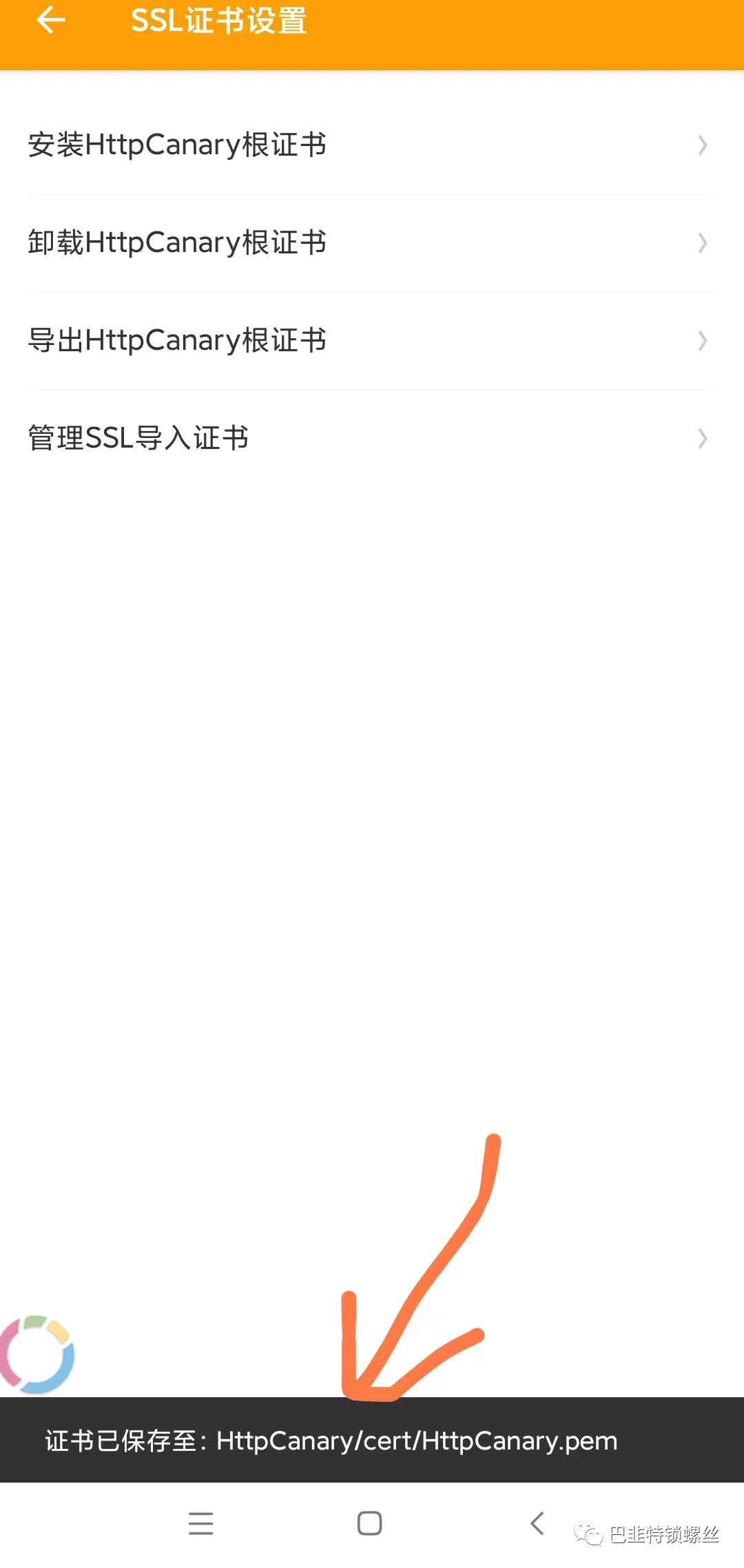Go to the system home screen

(370, 1523)
